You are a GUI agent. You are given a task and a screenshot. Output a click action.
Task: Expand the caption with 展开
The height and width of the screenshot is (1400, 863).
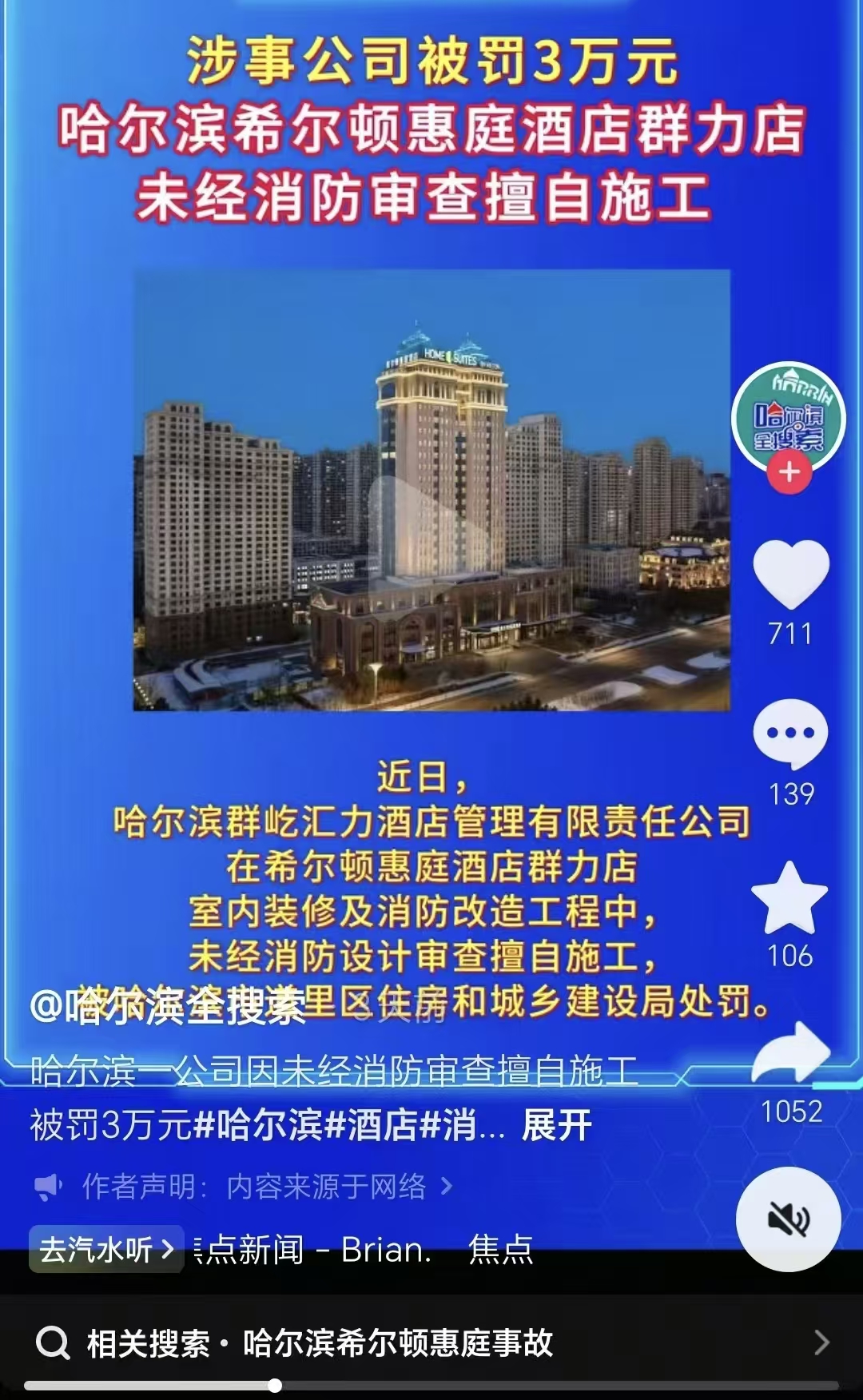pyautogui.click(x=557, y=1126)
